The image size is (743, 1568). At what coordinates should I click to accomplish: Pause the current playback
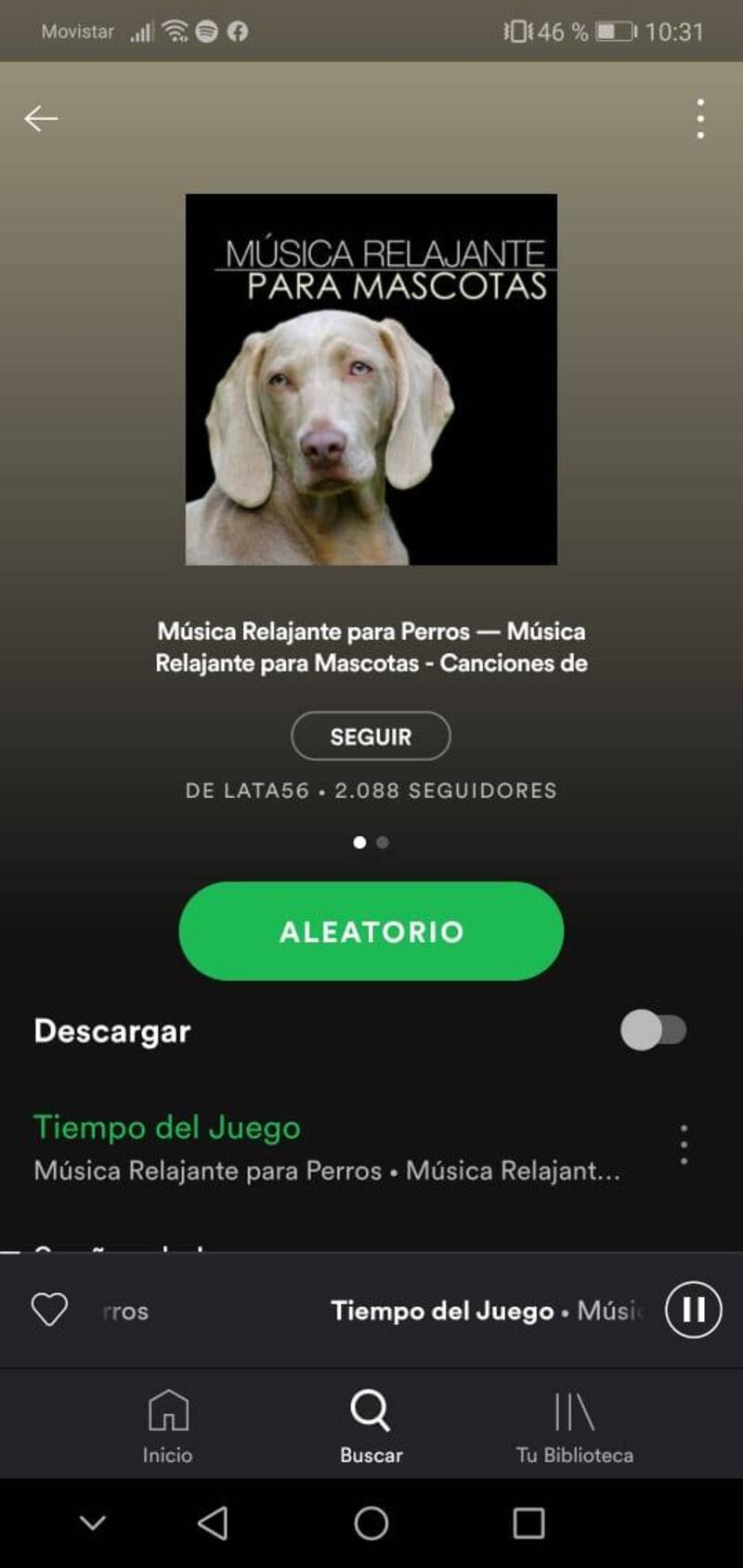click(x=693, y=1310)
